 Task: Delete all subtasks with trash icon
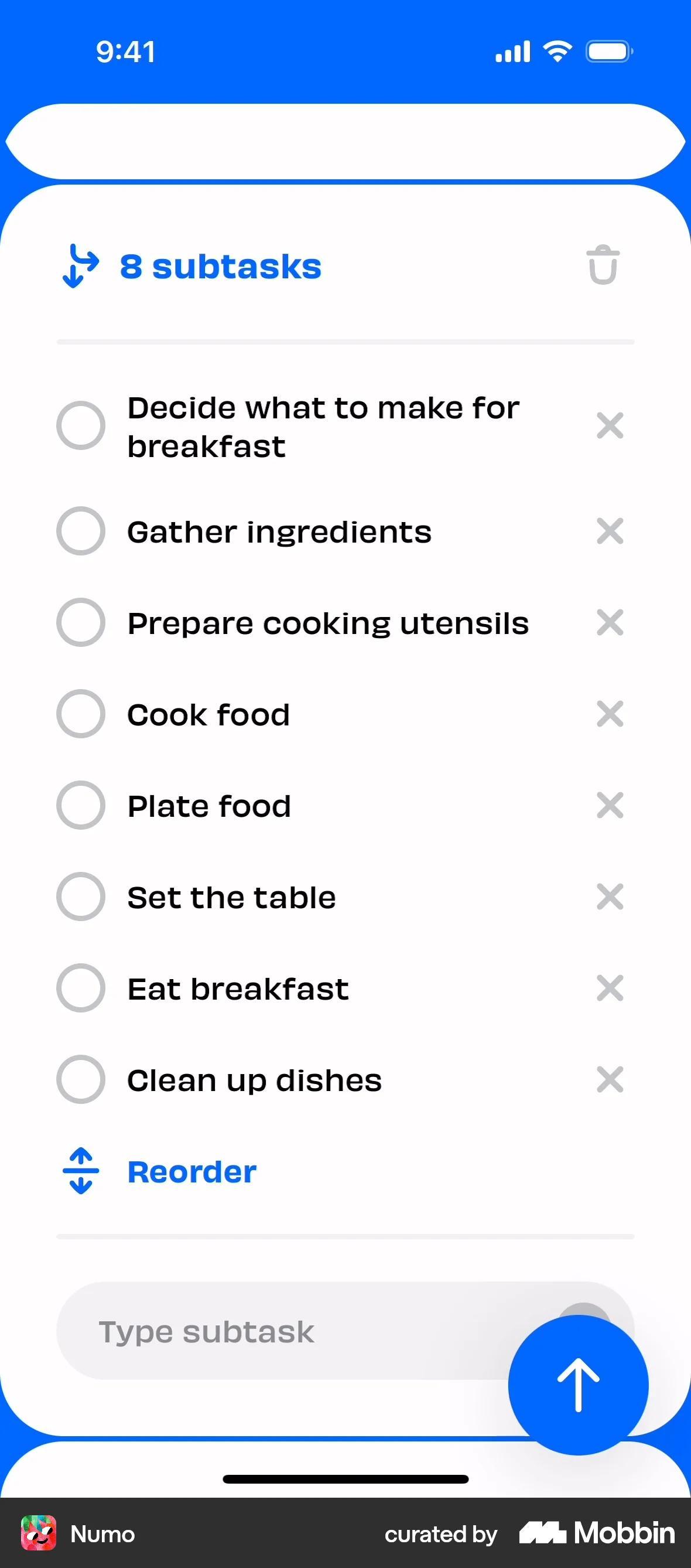[x=603, y=265]
